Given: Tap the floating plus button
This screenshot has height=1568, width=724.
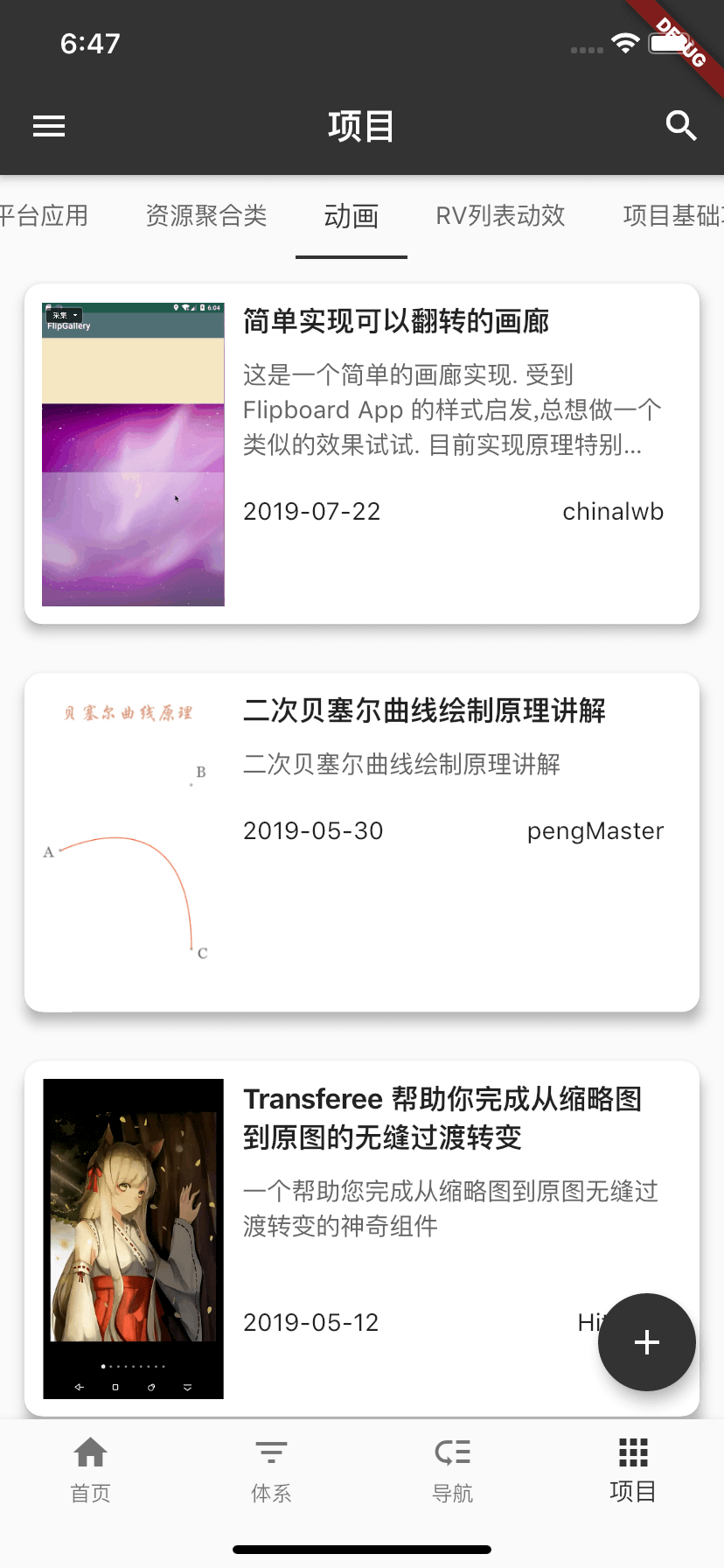Looking at the screenshot, I should pyautogui.click(x=646, y=1342).
